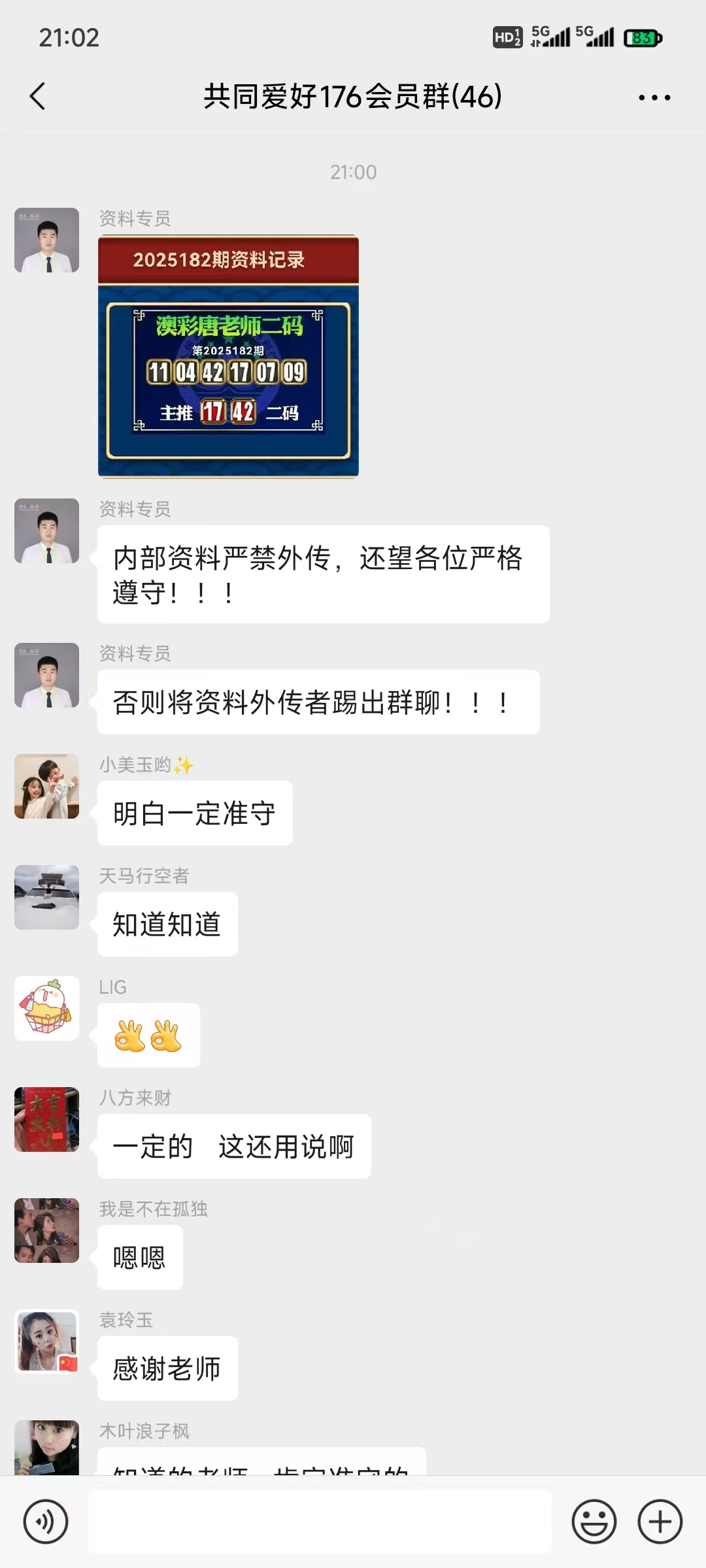Go back from the group chat

point(38,97)
